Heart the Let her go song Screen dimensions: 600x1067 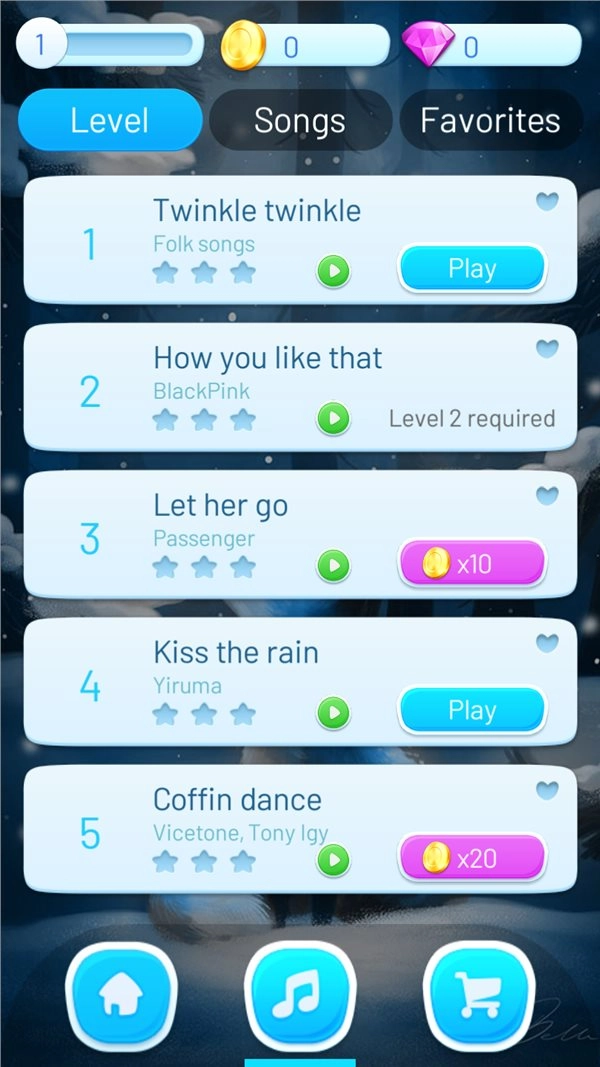546,496
